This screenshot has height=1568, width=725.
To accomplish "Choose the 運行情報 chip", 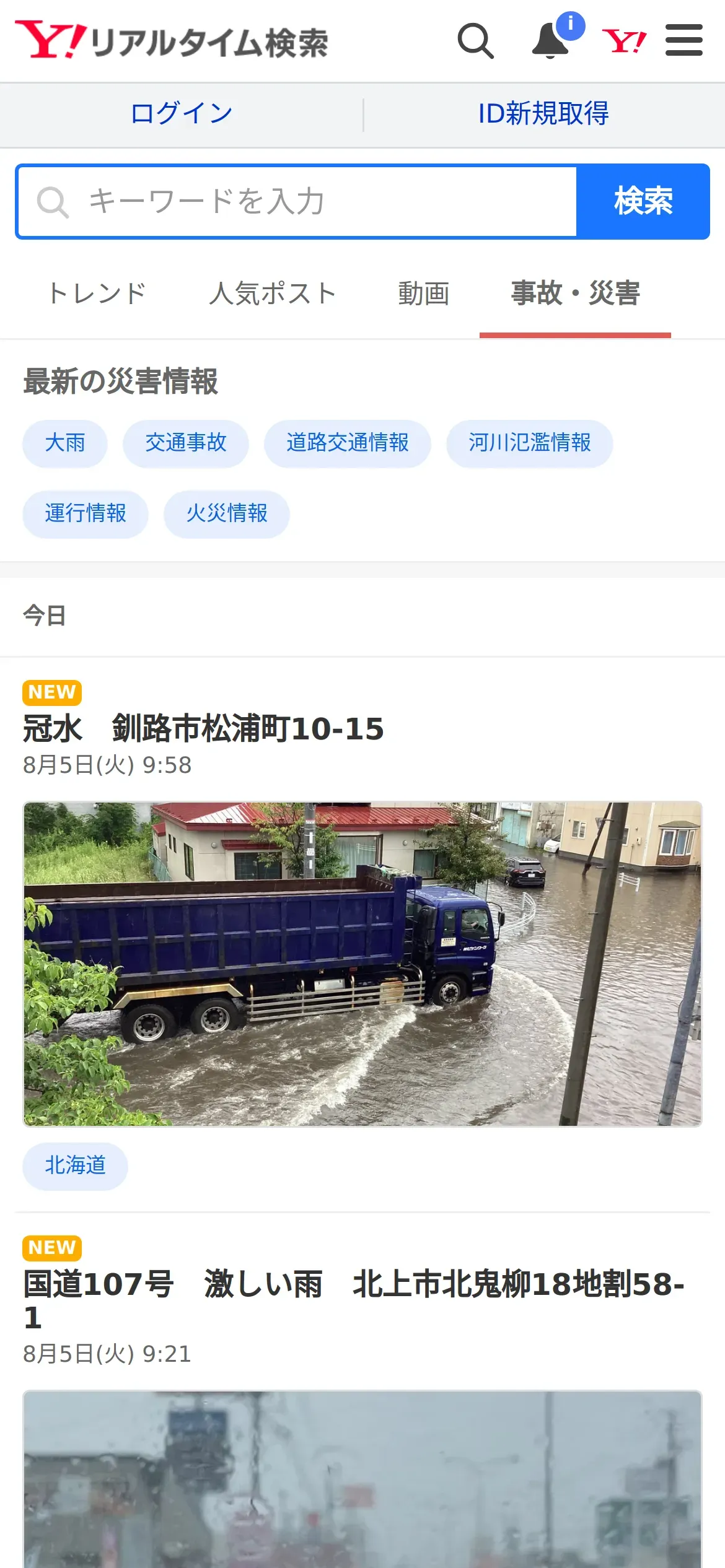I will (86, 514).
